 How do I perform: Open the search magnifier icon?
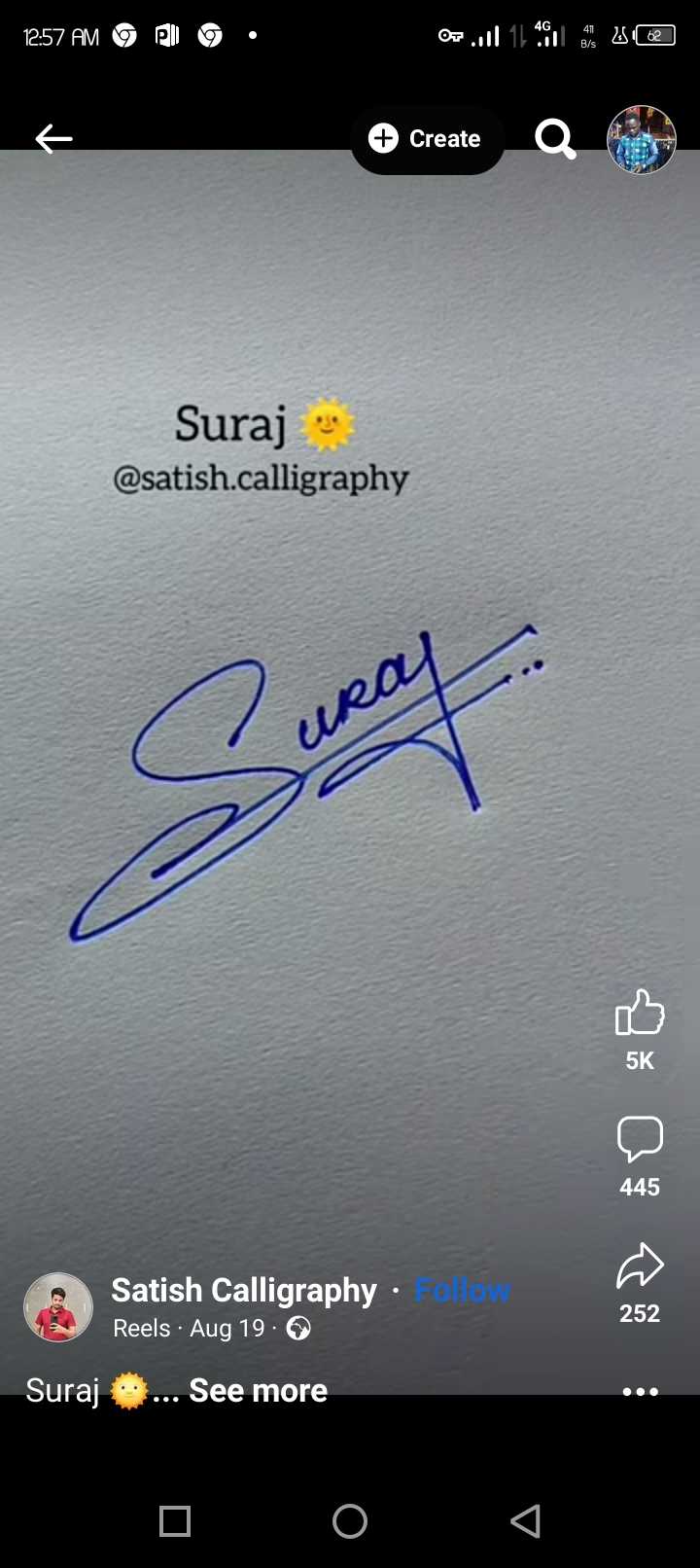(555, 139)
